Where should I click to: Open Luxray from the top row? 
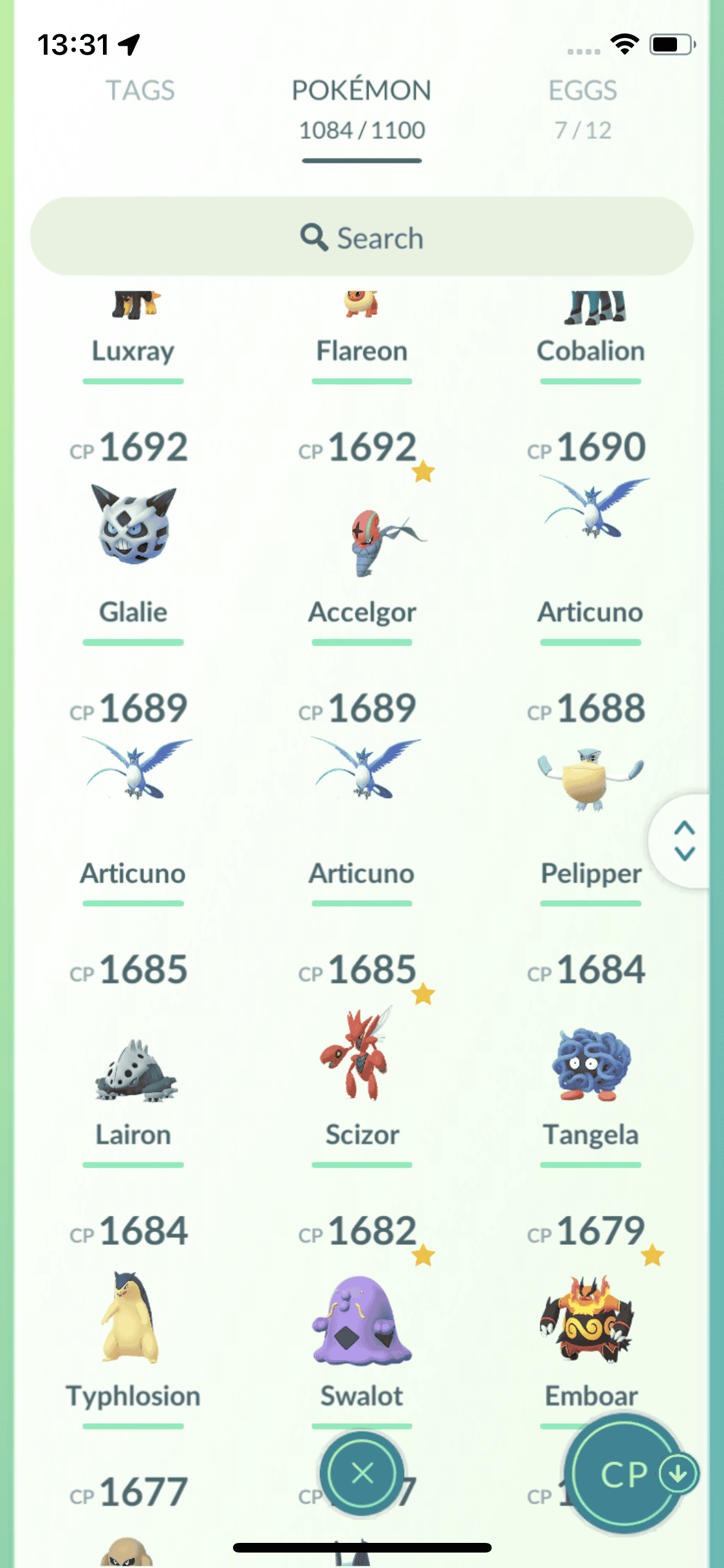tap(133, 335)
